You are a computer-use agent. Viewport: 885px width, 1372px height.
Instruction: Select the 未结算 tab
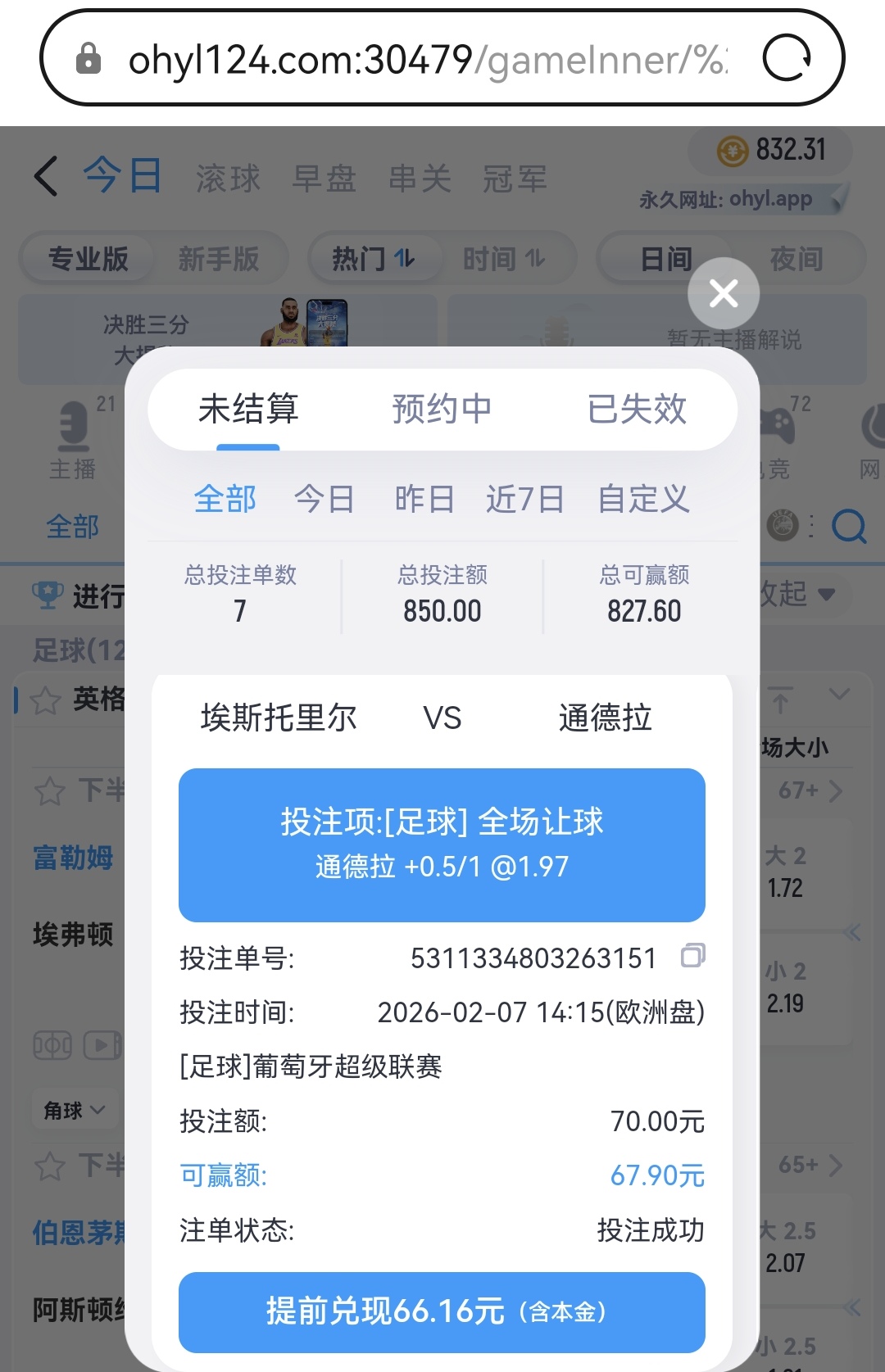[248, 409]
